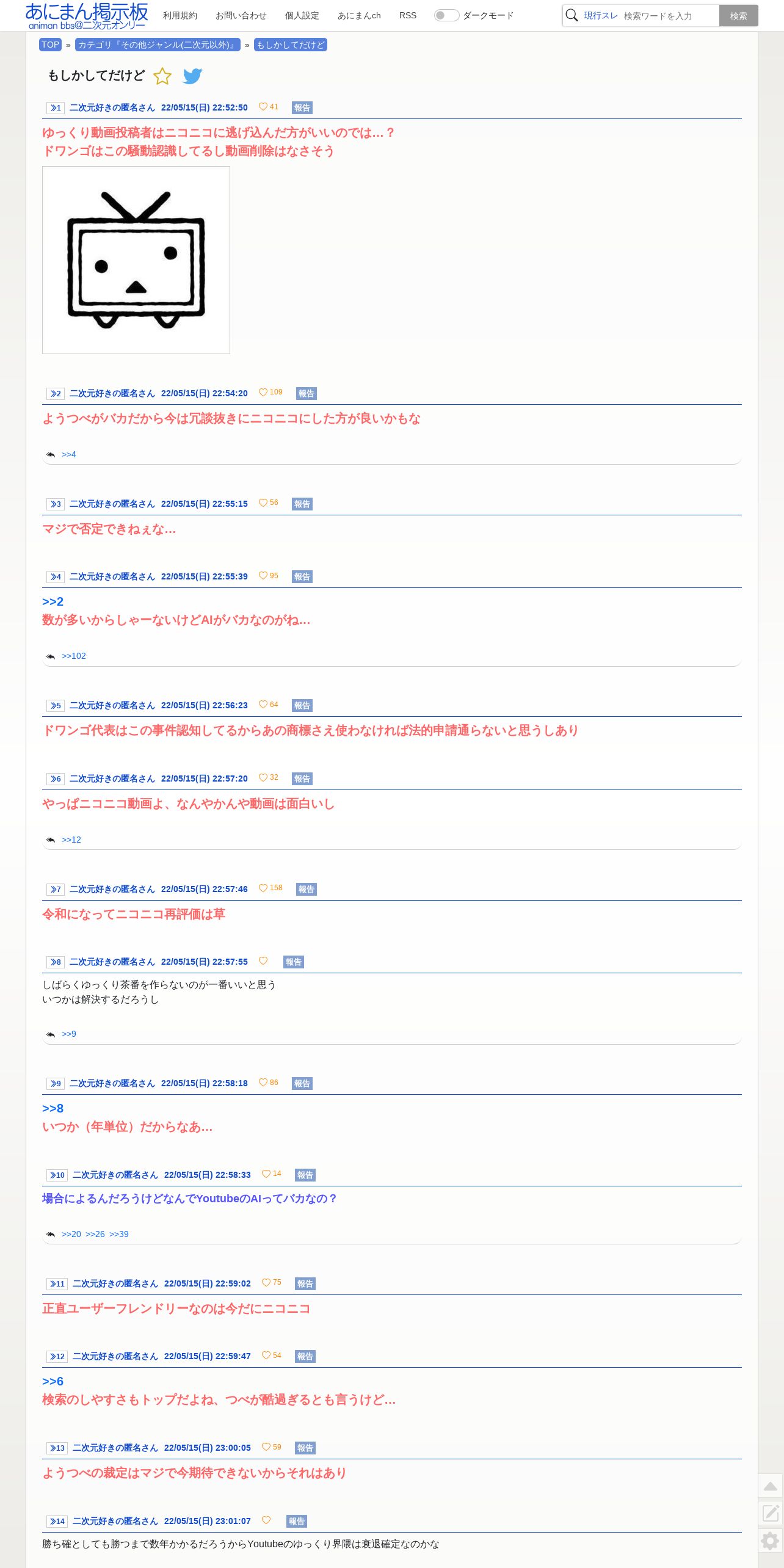Toggle the ダークモード switch
This screenshot has width=784, height=1568.
click(446, 15)
